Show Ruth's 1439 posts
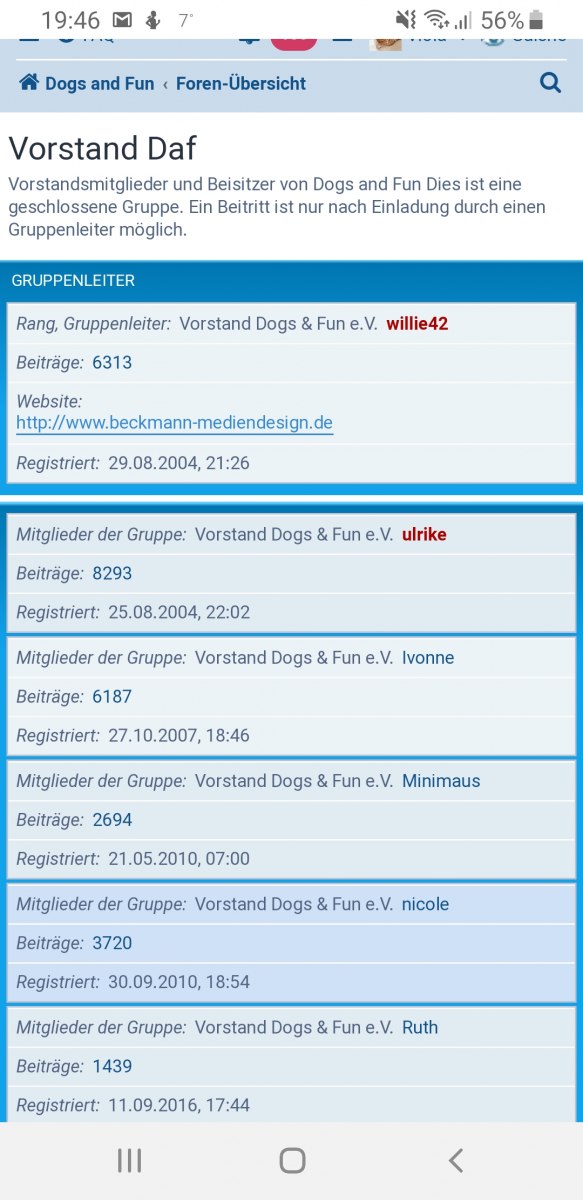Image resolution: width=583 pixels, height=1200 pixels. tap(112, 1066)
